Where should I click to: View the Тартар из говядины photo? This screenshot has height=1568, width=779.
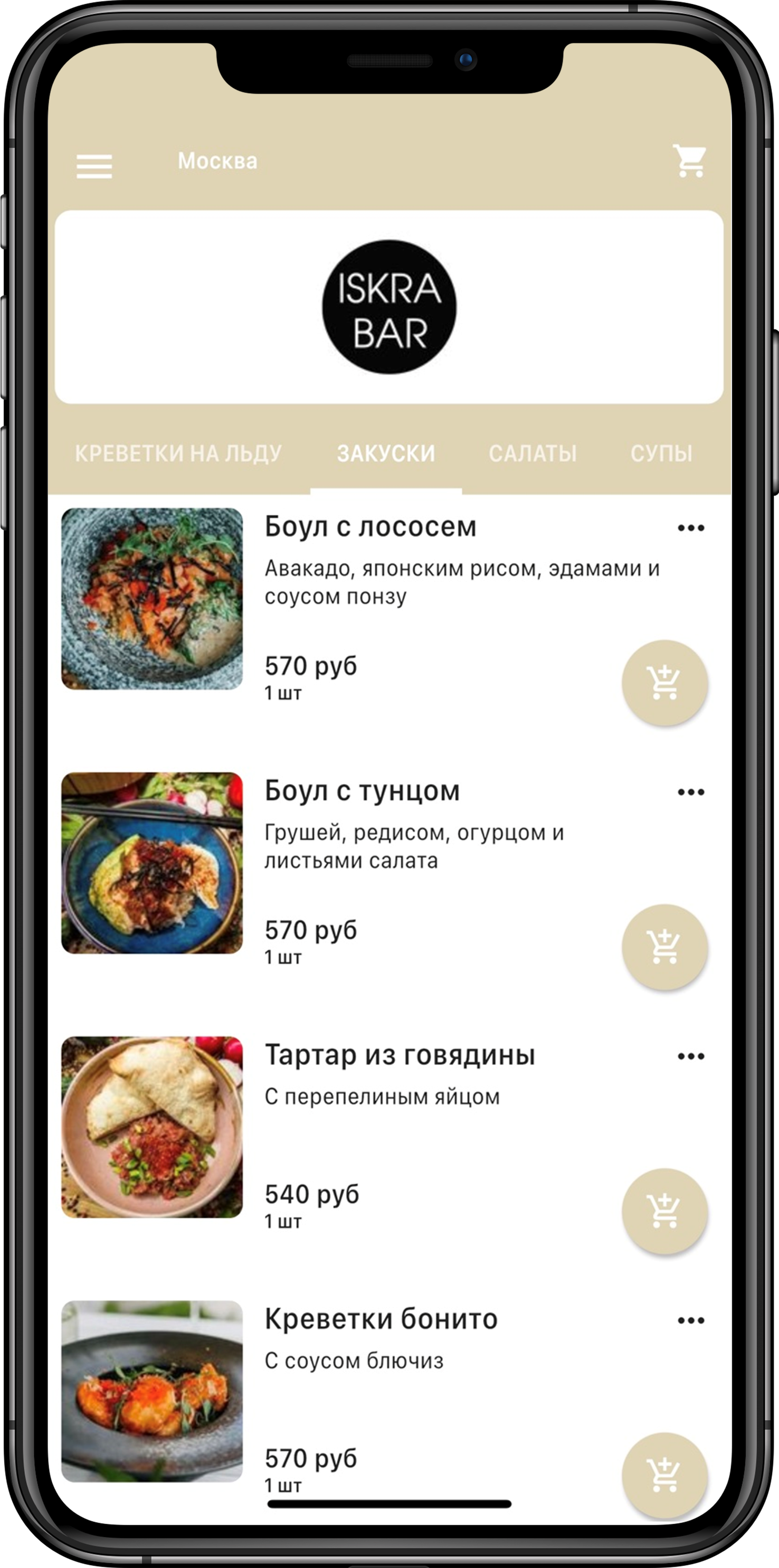coord(152,1127)
